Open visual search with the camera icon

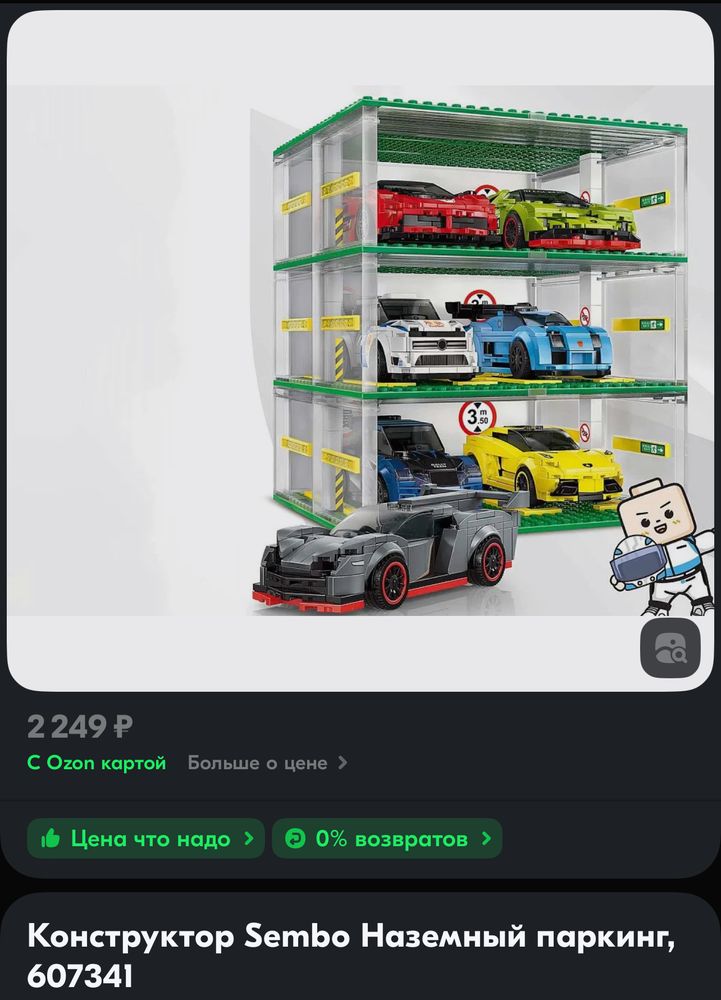click(x=668, y=649)
